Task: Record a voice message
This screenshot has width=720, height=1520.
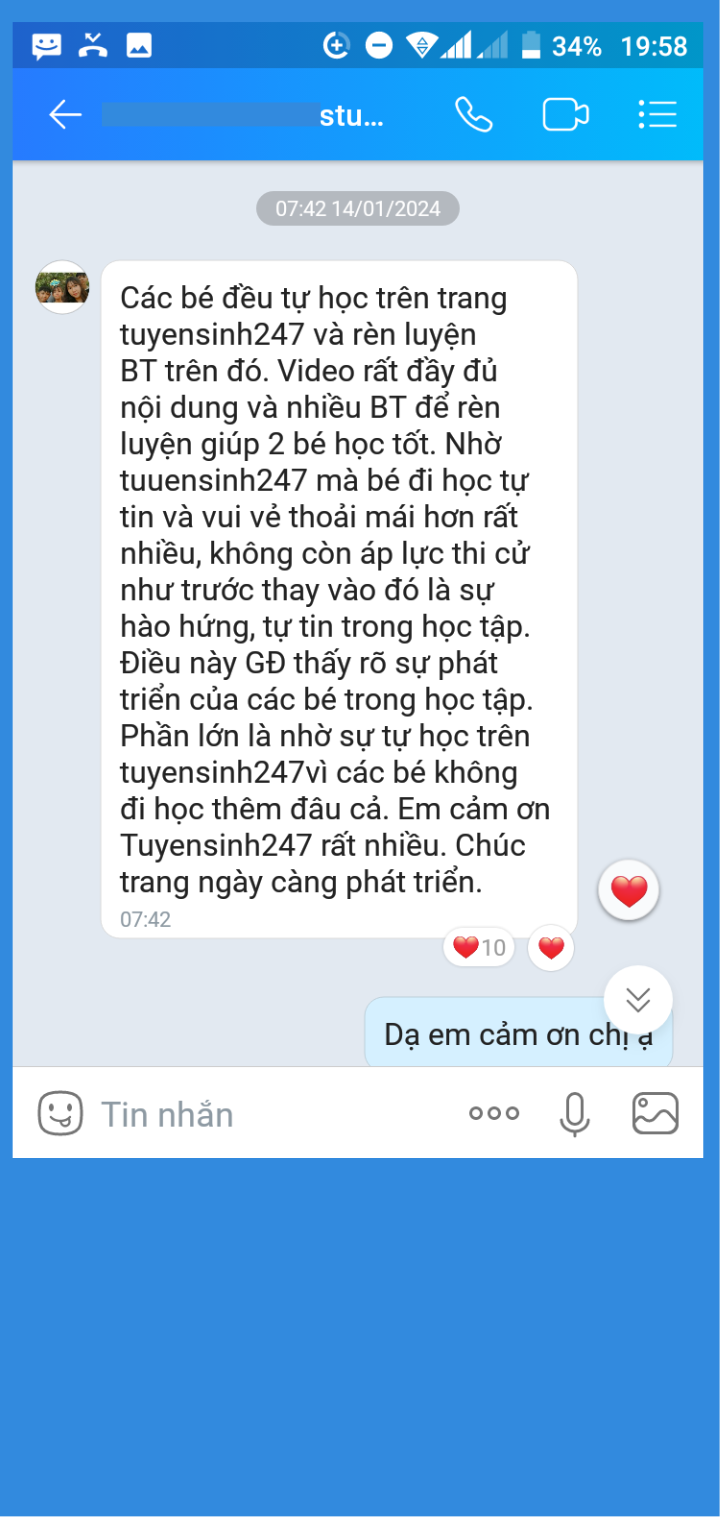Action: click(574, 1113)
